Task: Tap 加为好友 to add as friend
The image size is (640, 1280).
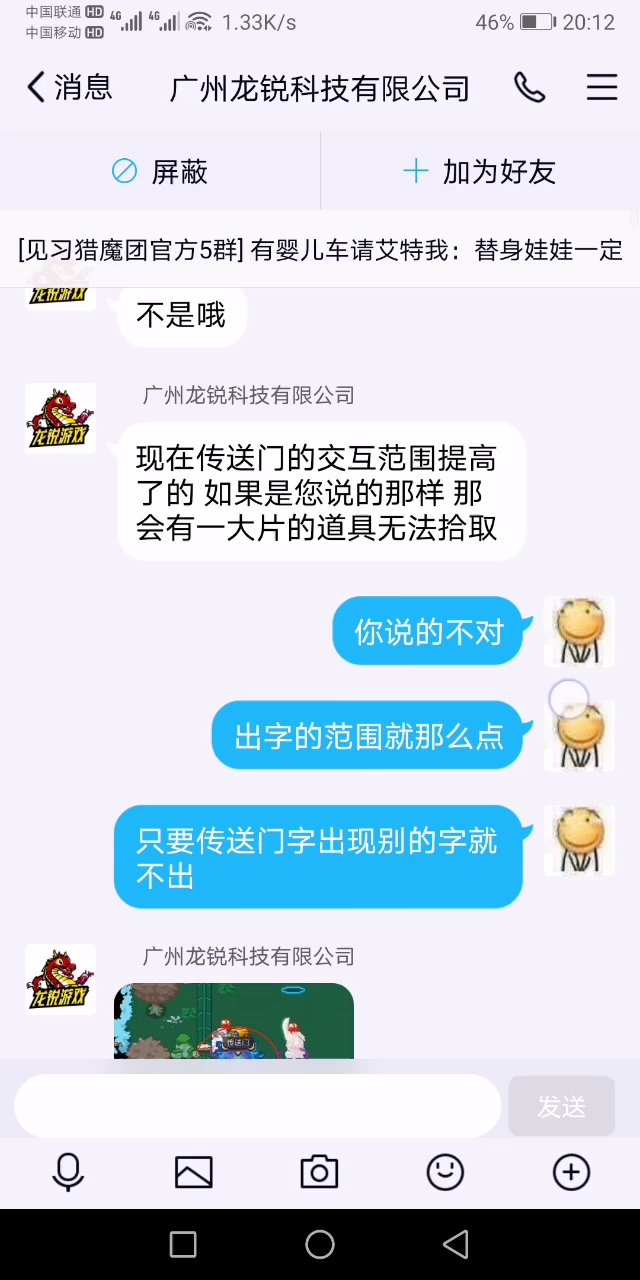Action: point(479,172)
